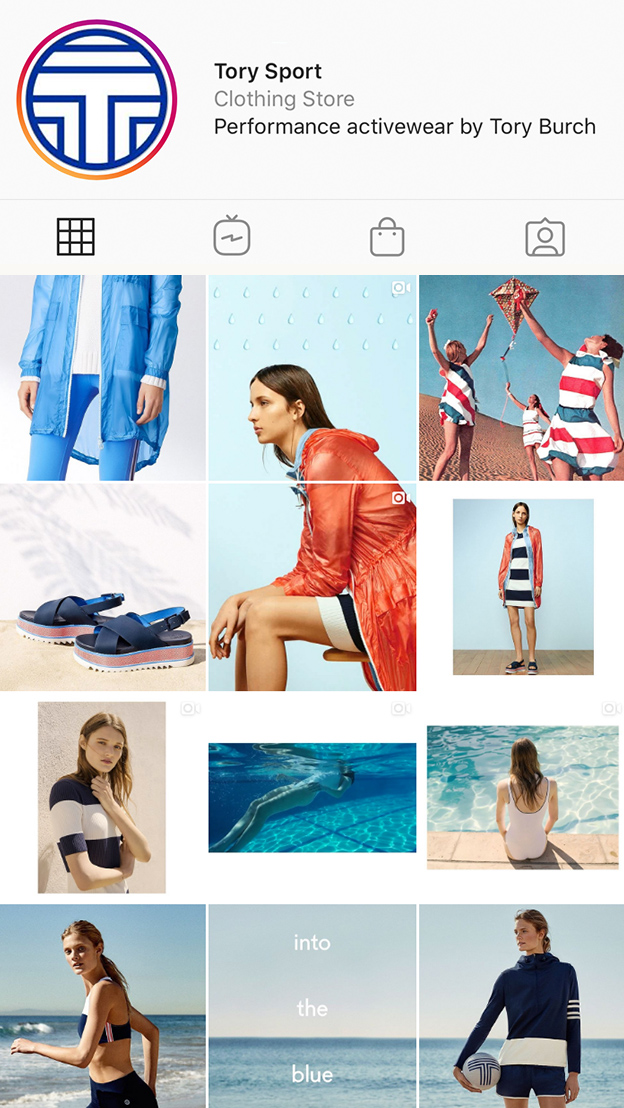Open the blue rain jacket post
This screenshot has width=624, height=1108.
102,378
